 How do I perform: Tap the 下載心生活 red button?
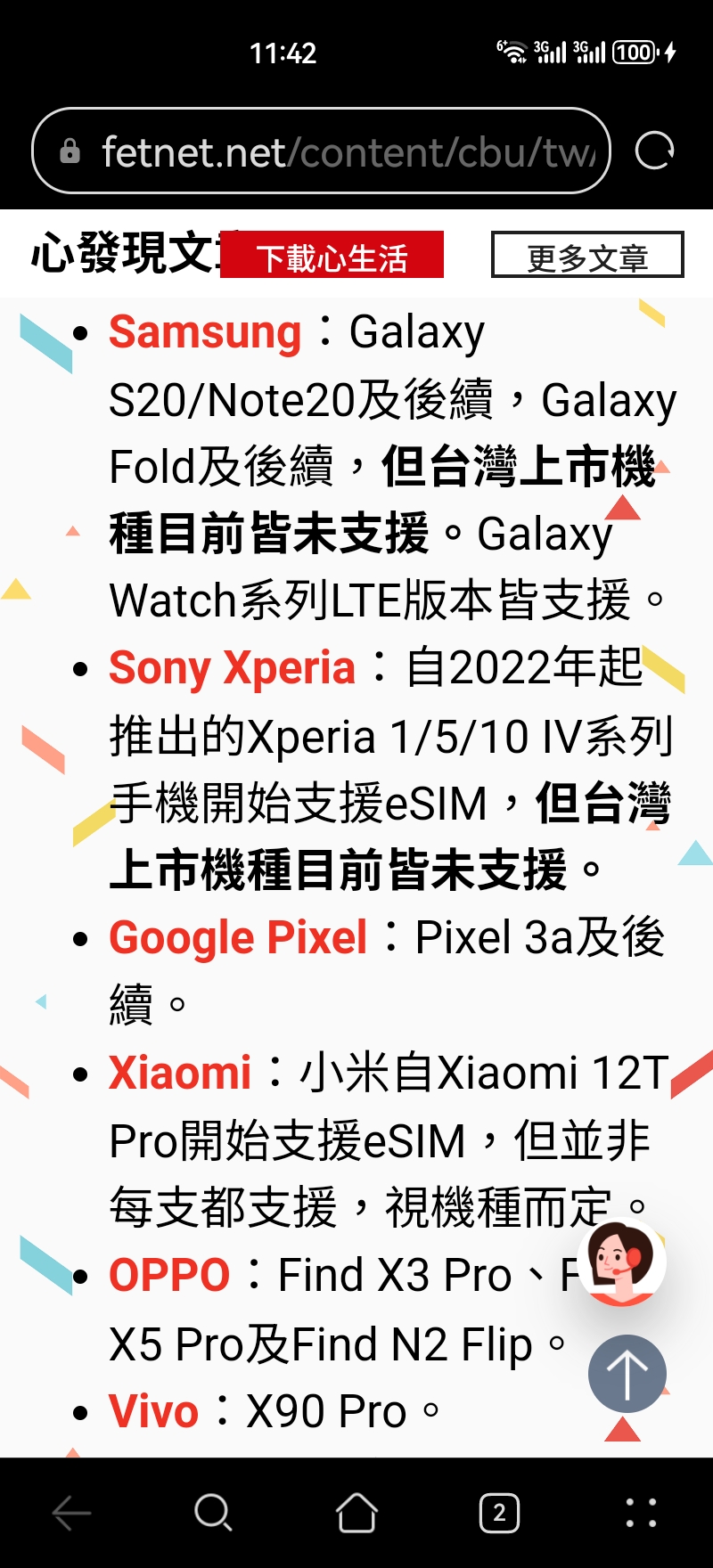coord(332,257)
